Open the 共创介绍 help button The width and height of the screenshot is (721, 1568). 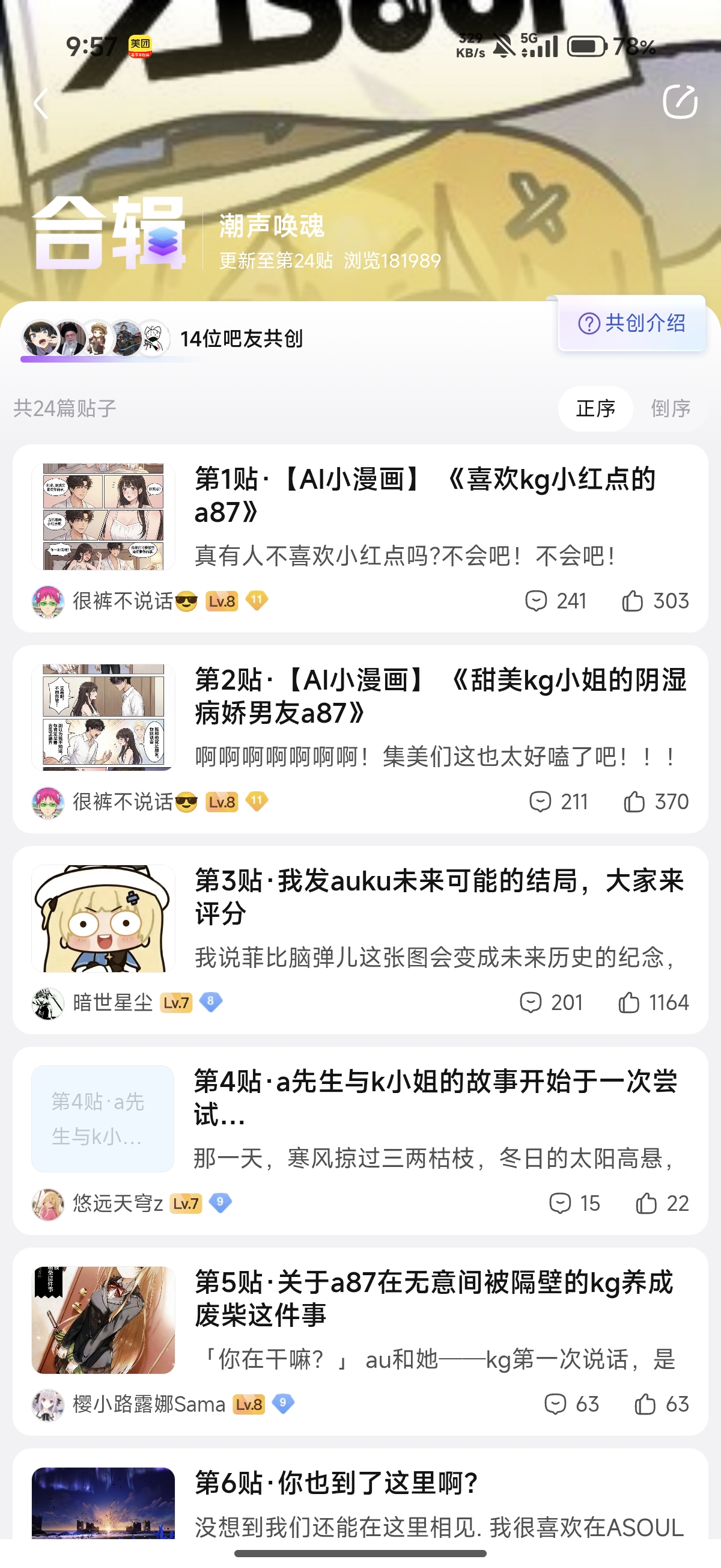click(x=632, y=323)
